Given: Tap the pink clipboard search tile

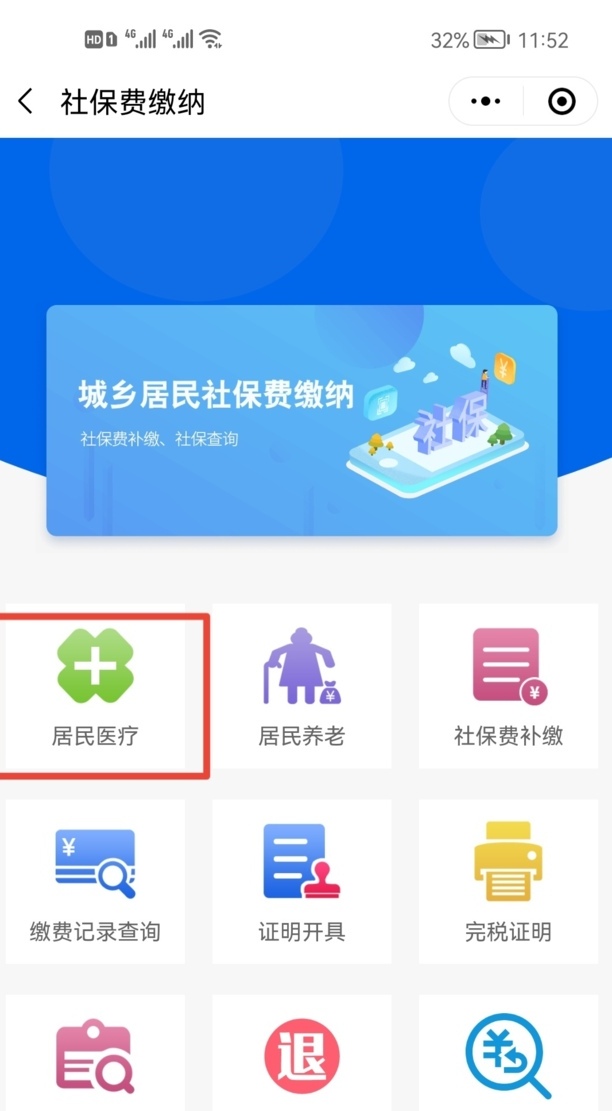Looking at the screenshot, I should (x=96, y=1056).
